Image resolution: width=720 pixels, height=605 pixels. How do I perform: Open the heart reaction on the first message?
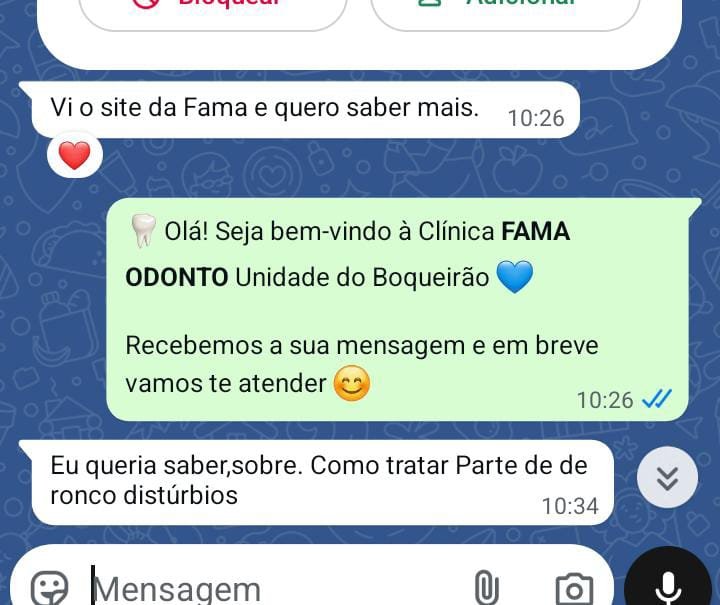[x=74, y=155]
